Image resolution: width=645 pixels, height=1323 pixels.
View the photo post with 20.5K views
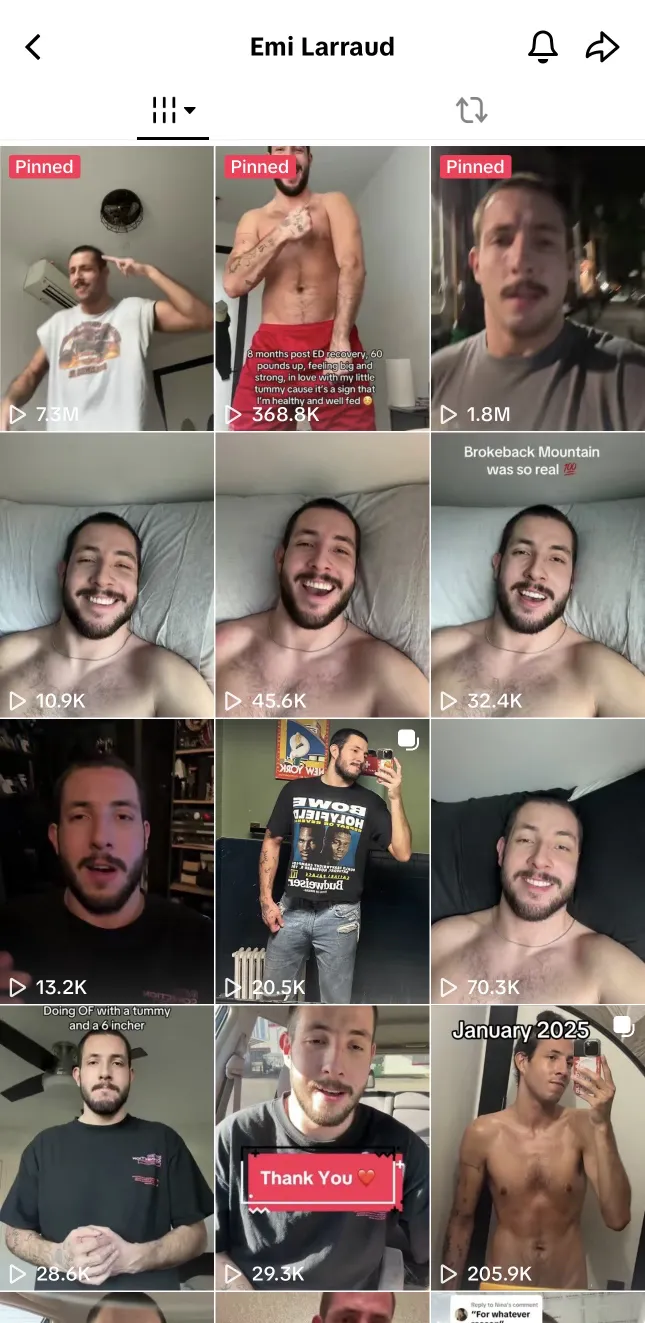tap(322, 861)
